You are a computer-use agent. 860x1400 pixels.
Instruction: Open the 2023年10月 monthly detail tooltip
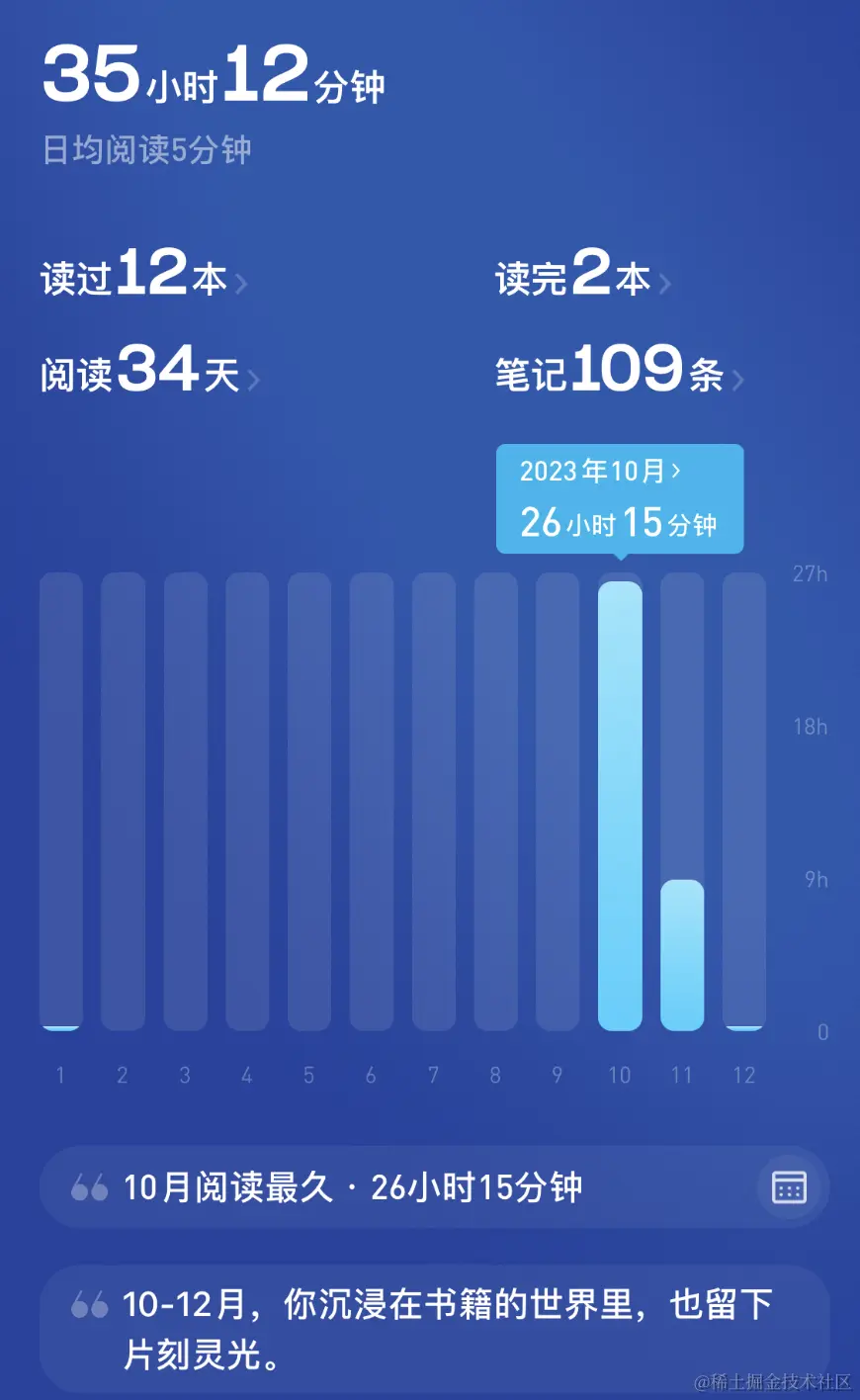[x=619, y=498]
